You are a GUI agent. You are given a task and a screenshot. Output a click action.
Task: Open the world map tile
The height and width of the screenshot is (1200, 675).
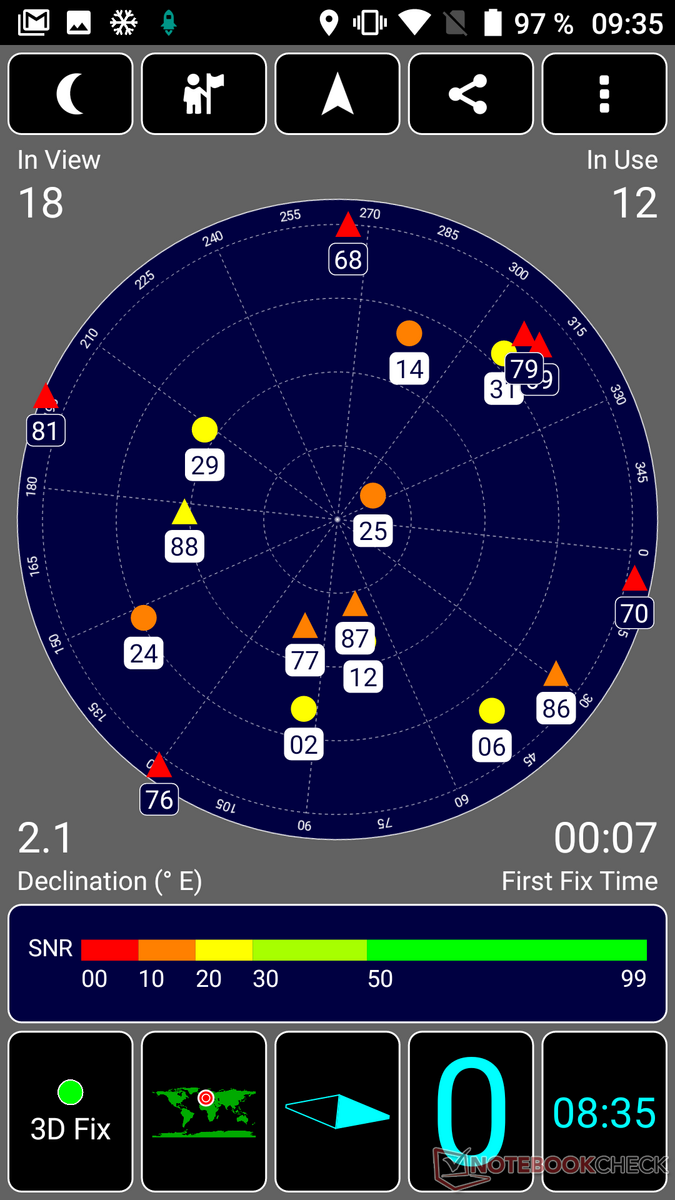[x=204, y=1111]
